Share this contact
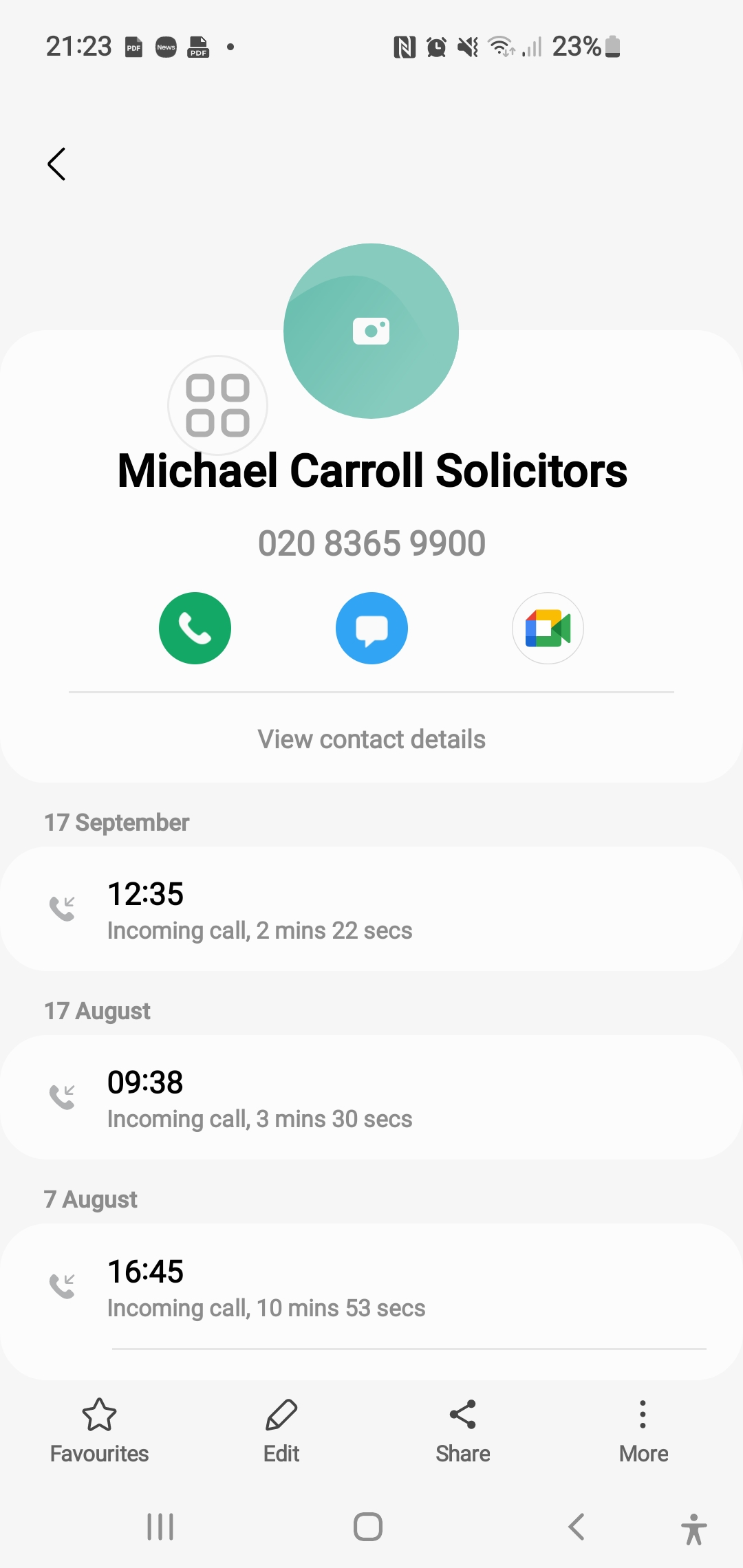This screenshot has width=743, height=1568. 463,1430
